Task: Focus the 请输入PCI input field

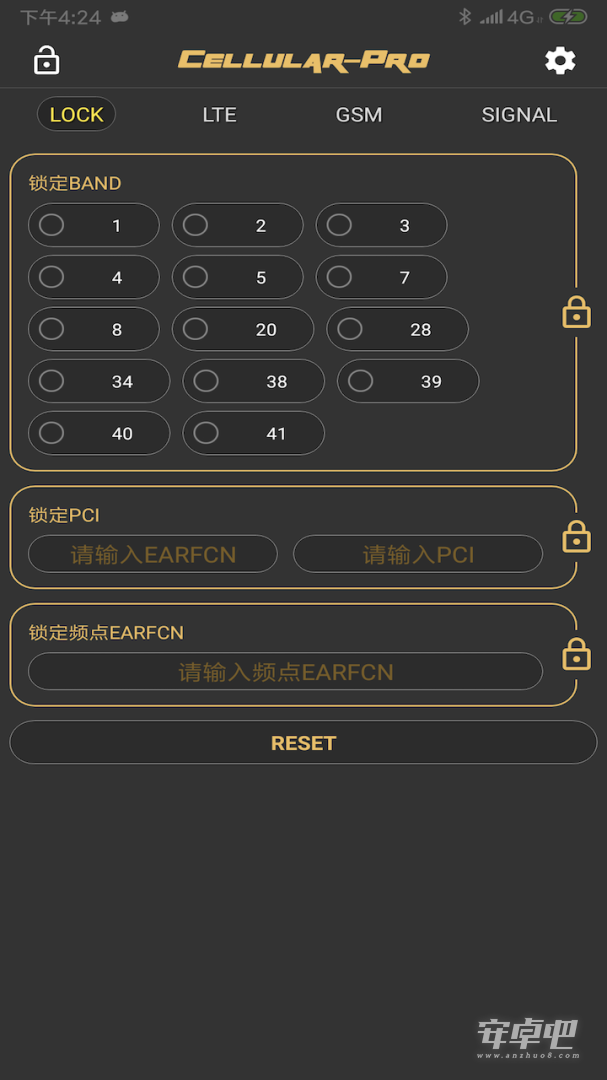Action: pyautogui.click(x=418, y=554)
